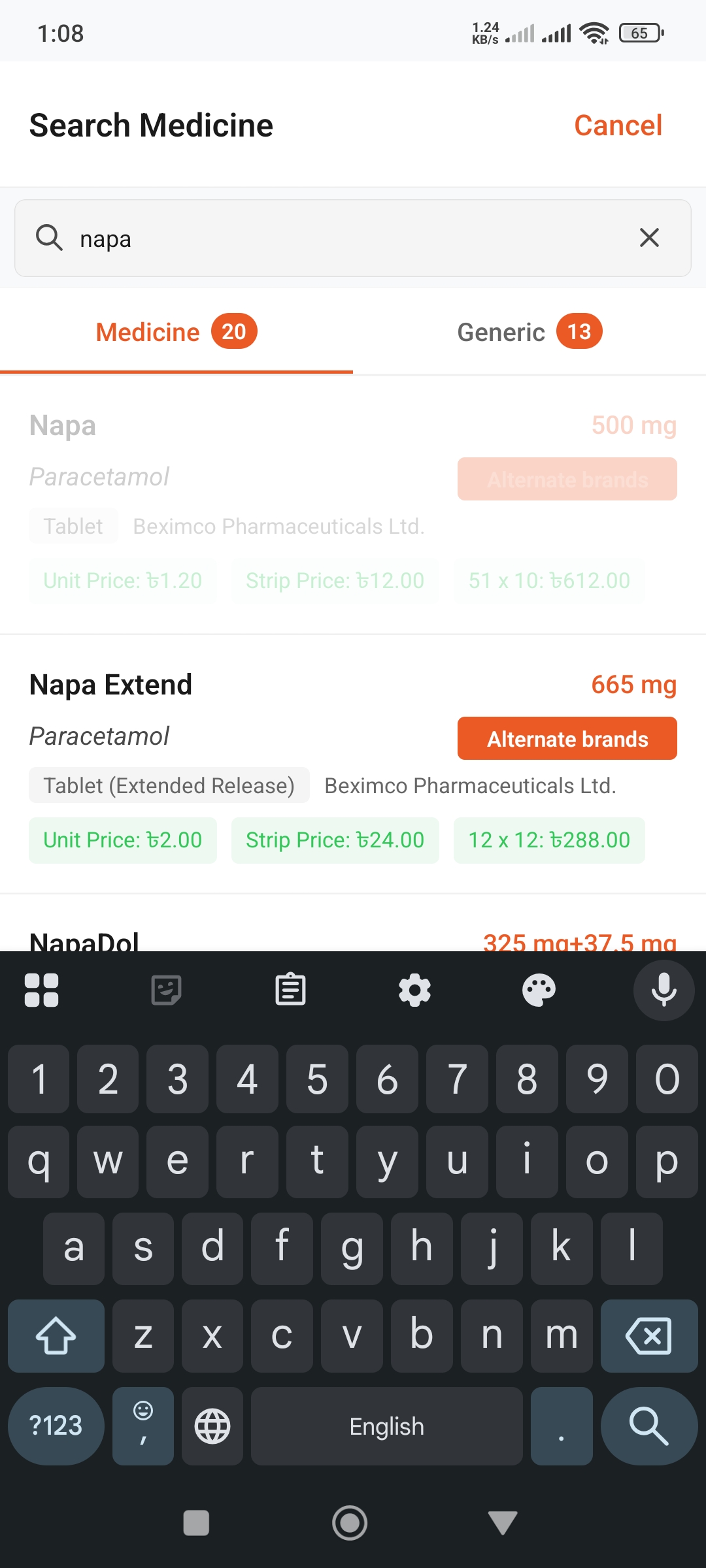The height and width of the screenshot is (1568, 706).
Task: Switch to symbols with ?123 key
Action: (x=56, y=1426)
